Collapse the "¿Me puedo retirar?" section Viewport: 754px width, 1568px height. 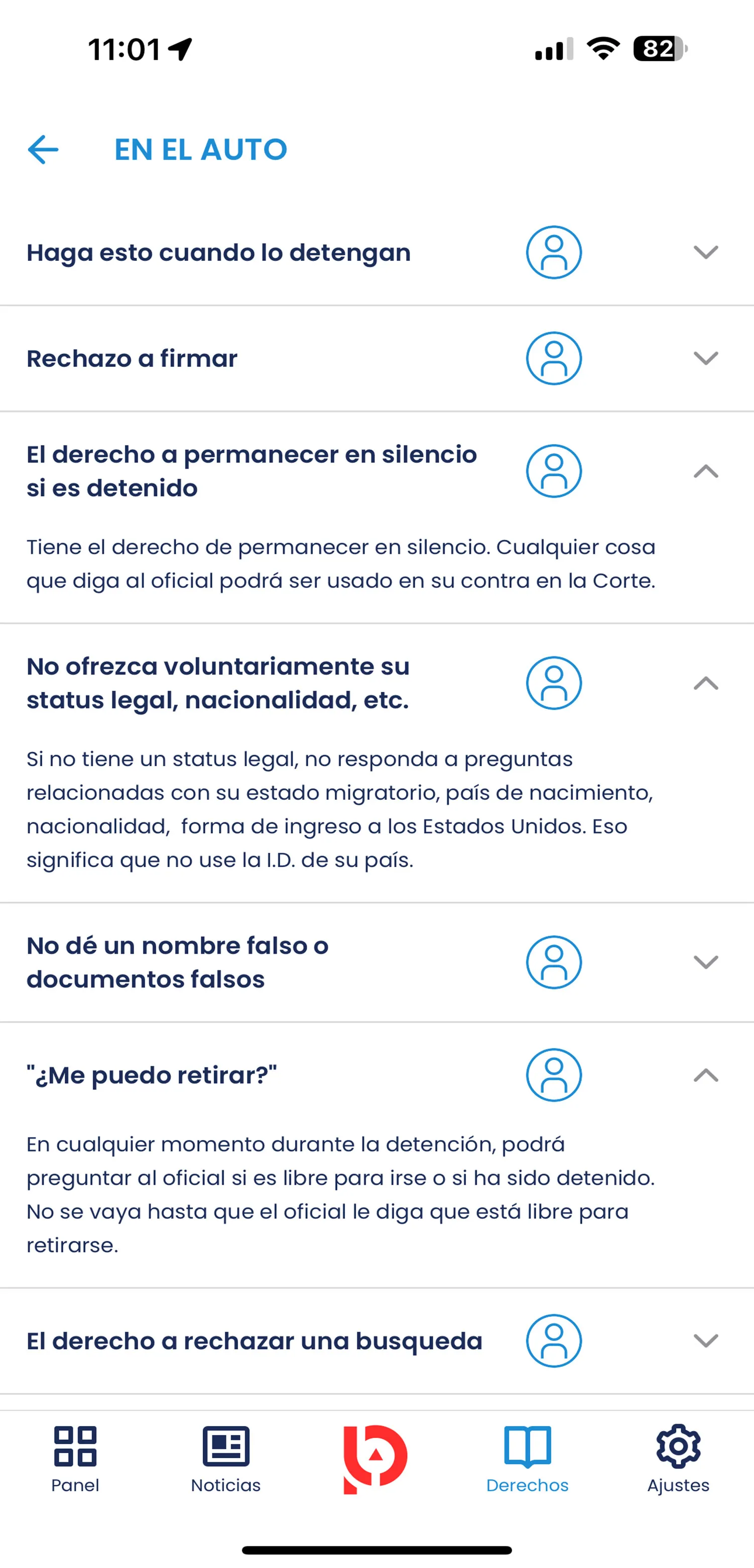(705, 1075)
